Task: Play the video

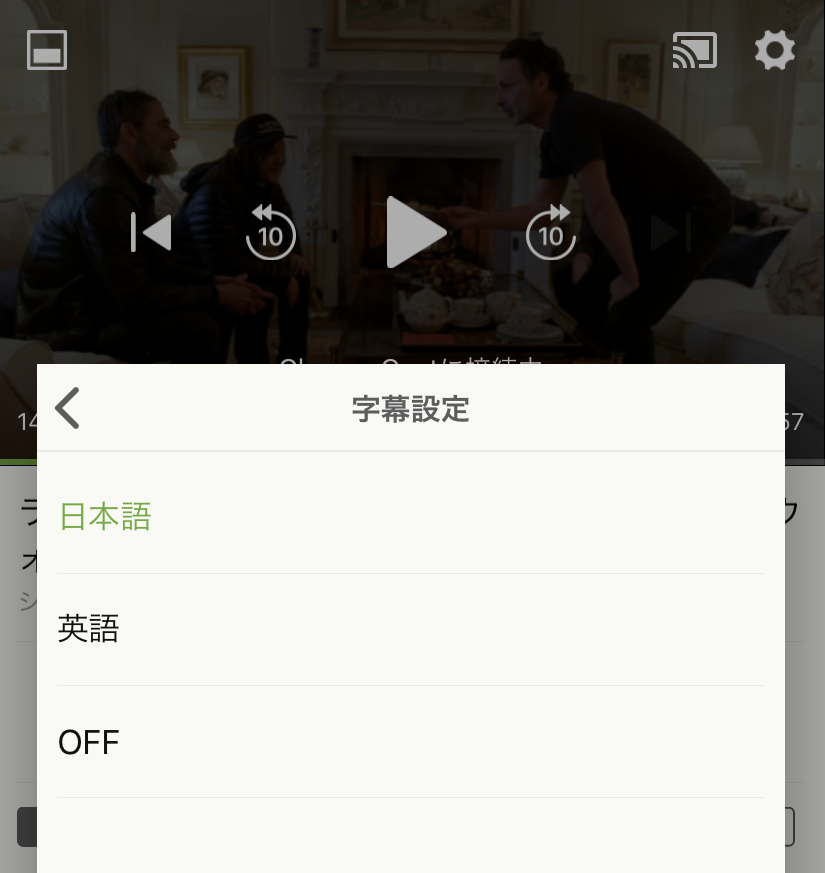Action: pos(415,232)
